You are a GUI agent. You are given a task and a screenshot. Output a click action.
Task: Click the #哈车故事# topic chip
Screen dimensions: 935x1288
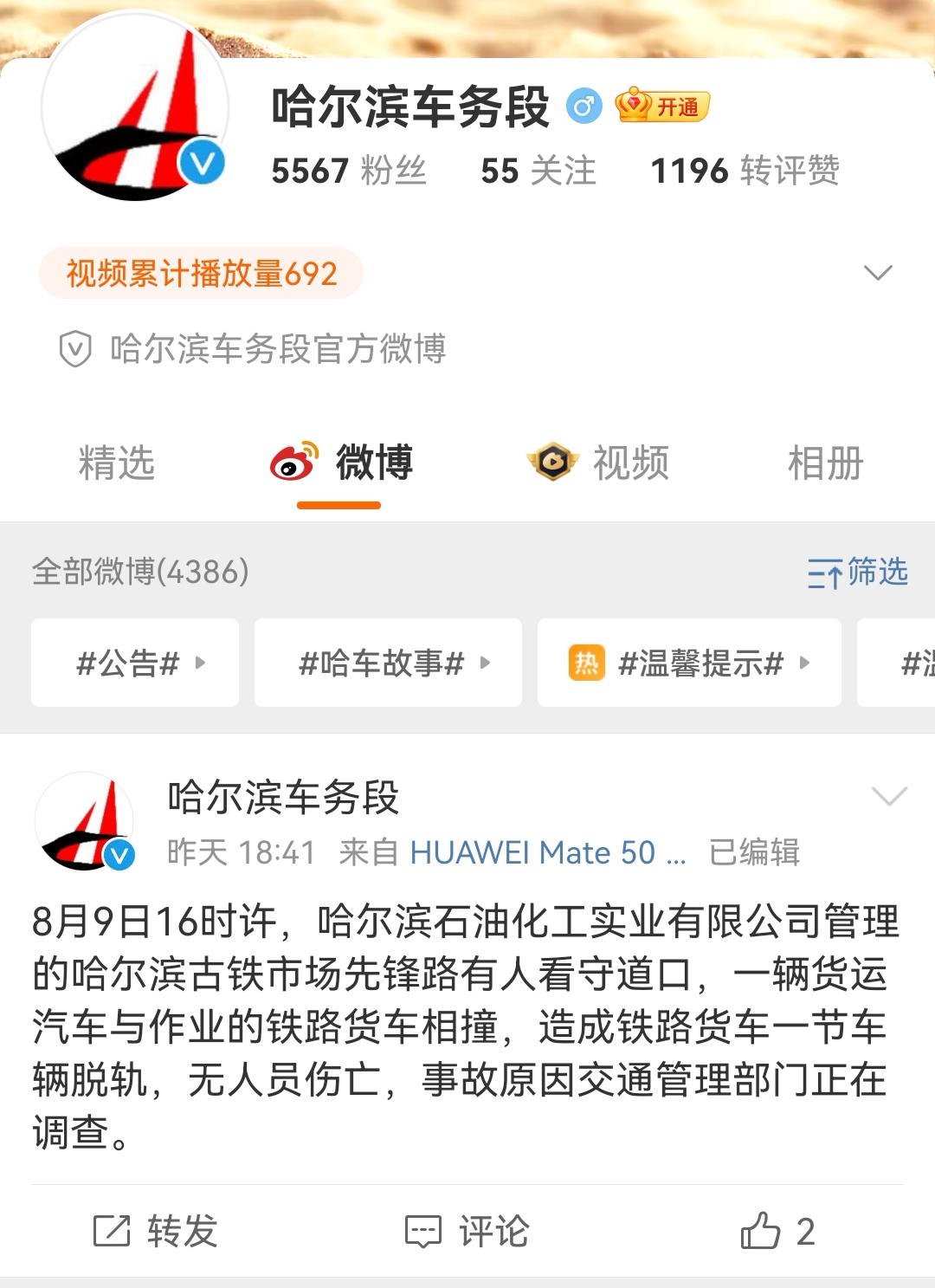(x=382, y=663)
